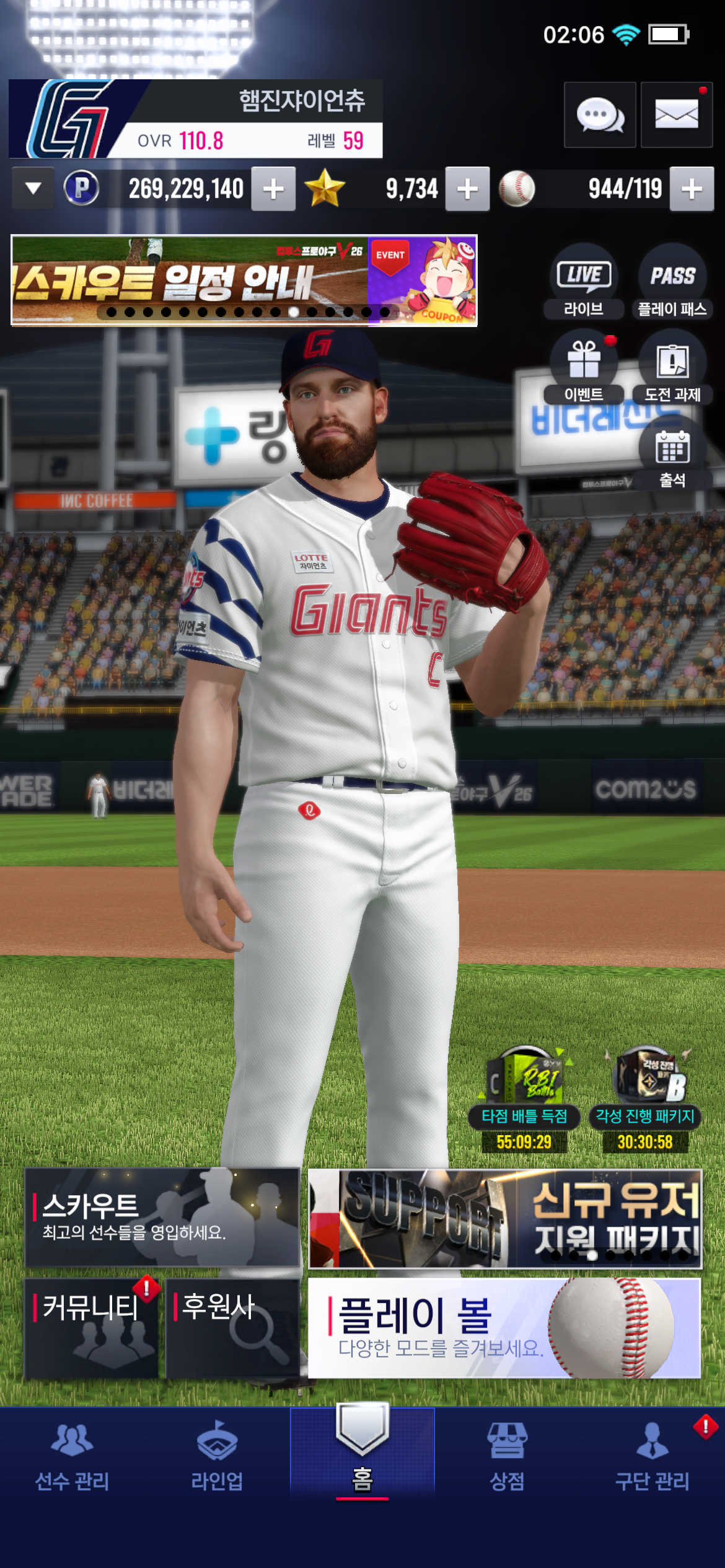
Task: Open the 각성 진행 패키지 offer
Action: [645, 1098]
